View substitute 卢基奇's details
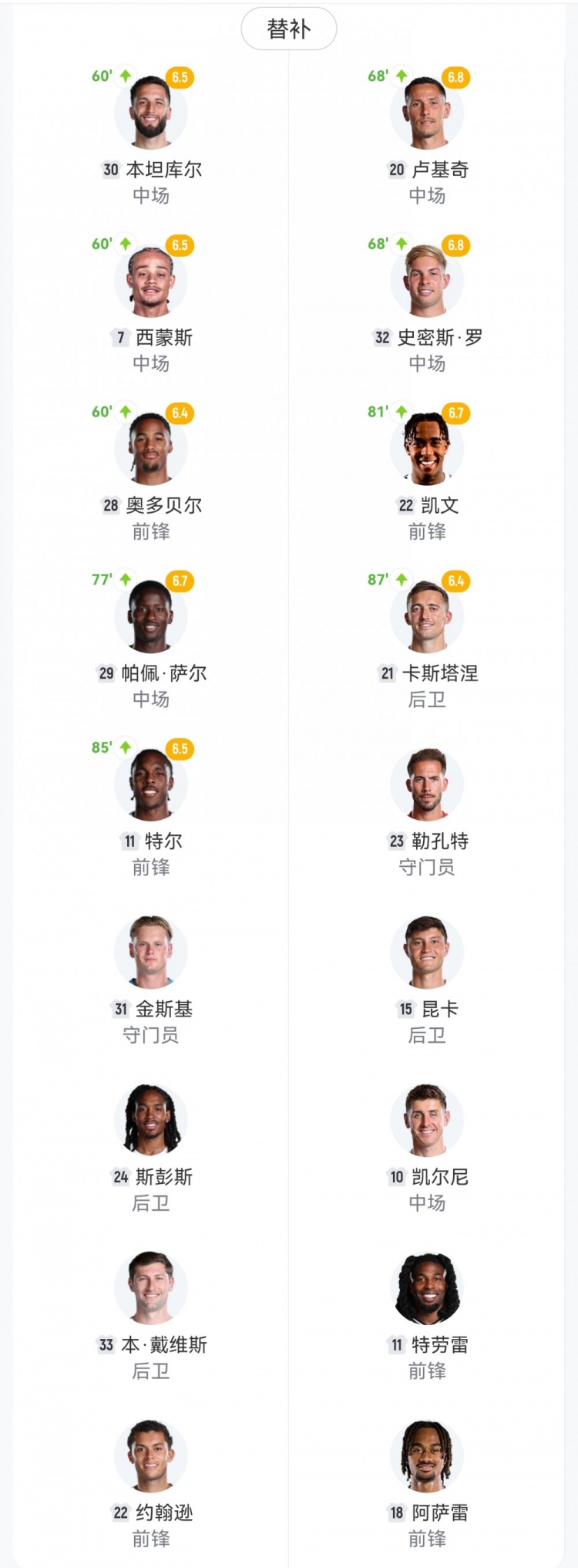Screen dimensions: 578x1568 tap(427, 113)
